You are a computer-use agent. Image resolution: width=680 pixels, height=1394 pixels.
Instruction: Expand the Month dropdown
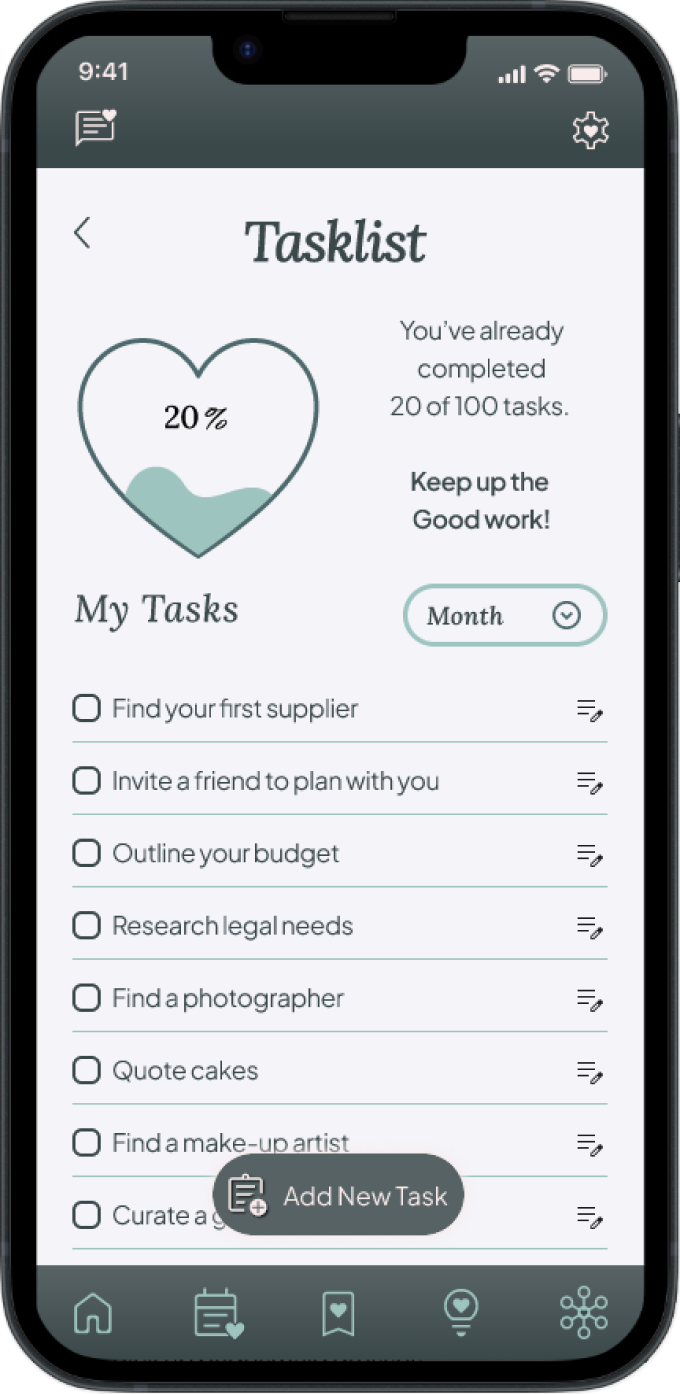point(505,615)
